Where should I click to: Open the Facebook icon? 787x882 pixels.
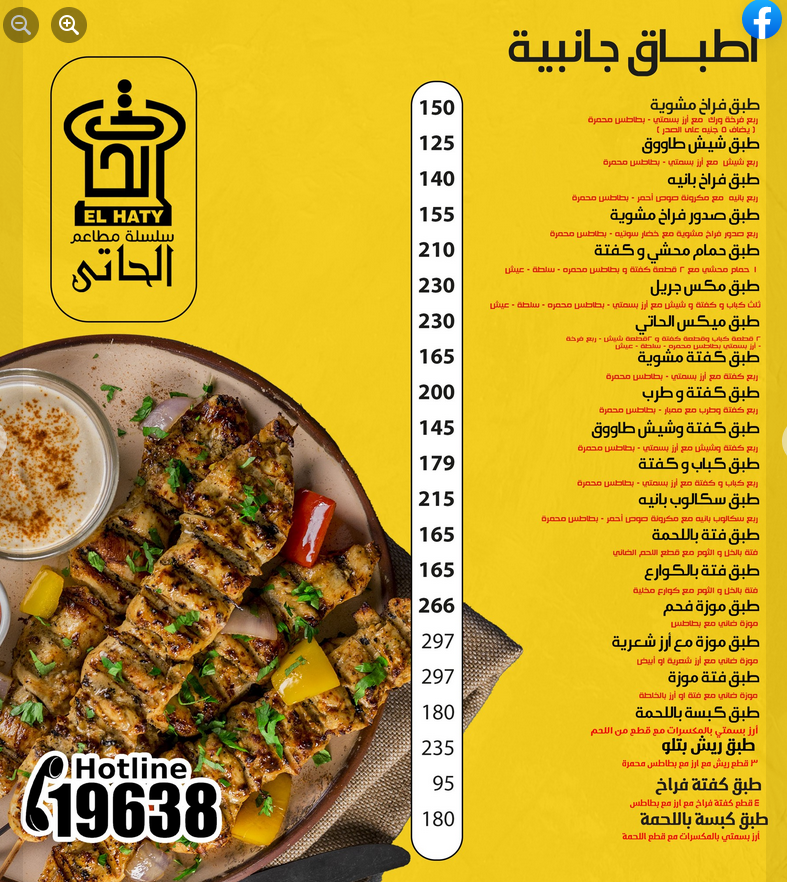(x=763, y=20)
